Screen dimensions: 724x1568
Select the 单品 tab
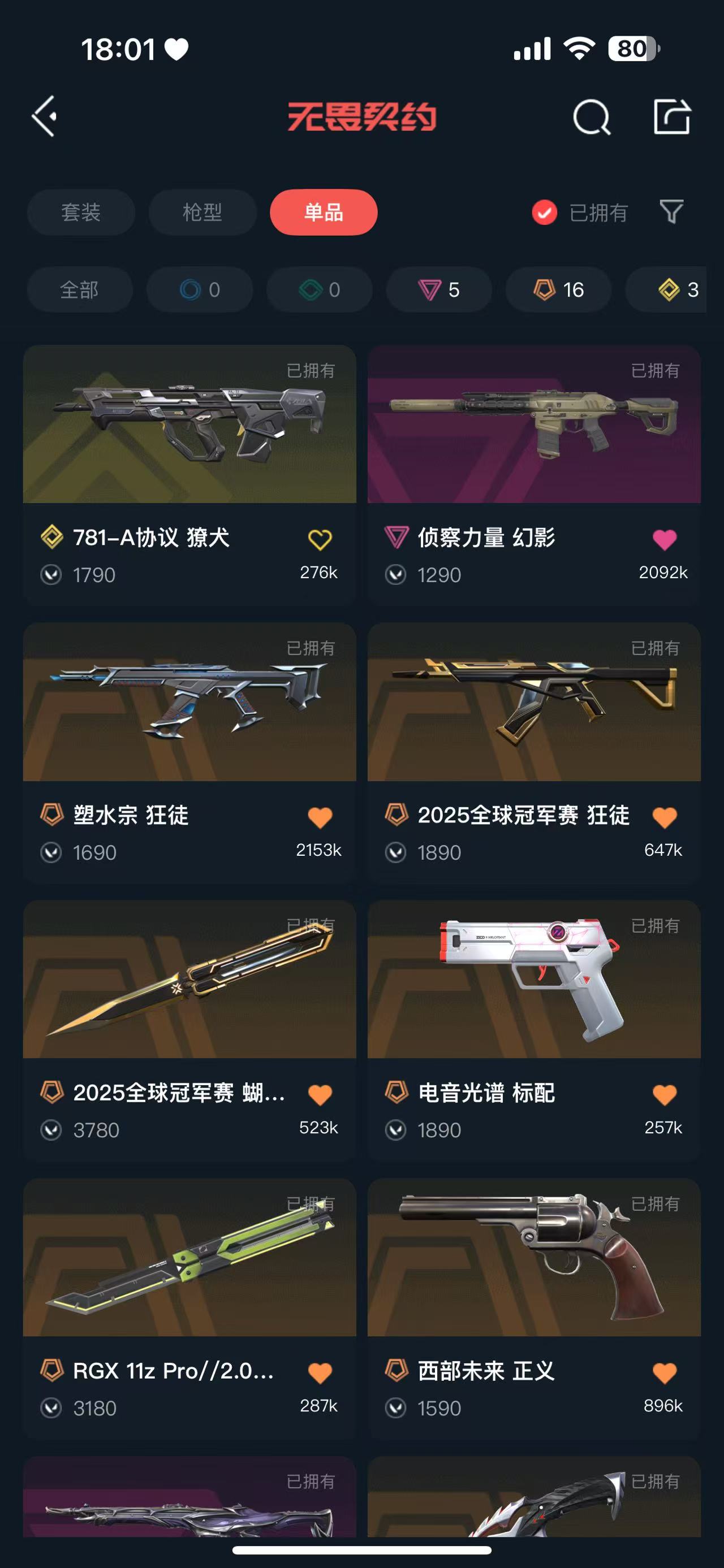[324, 213]
